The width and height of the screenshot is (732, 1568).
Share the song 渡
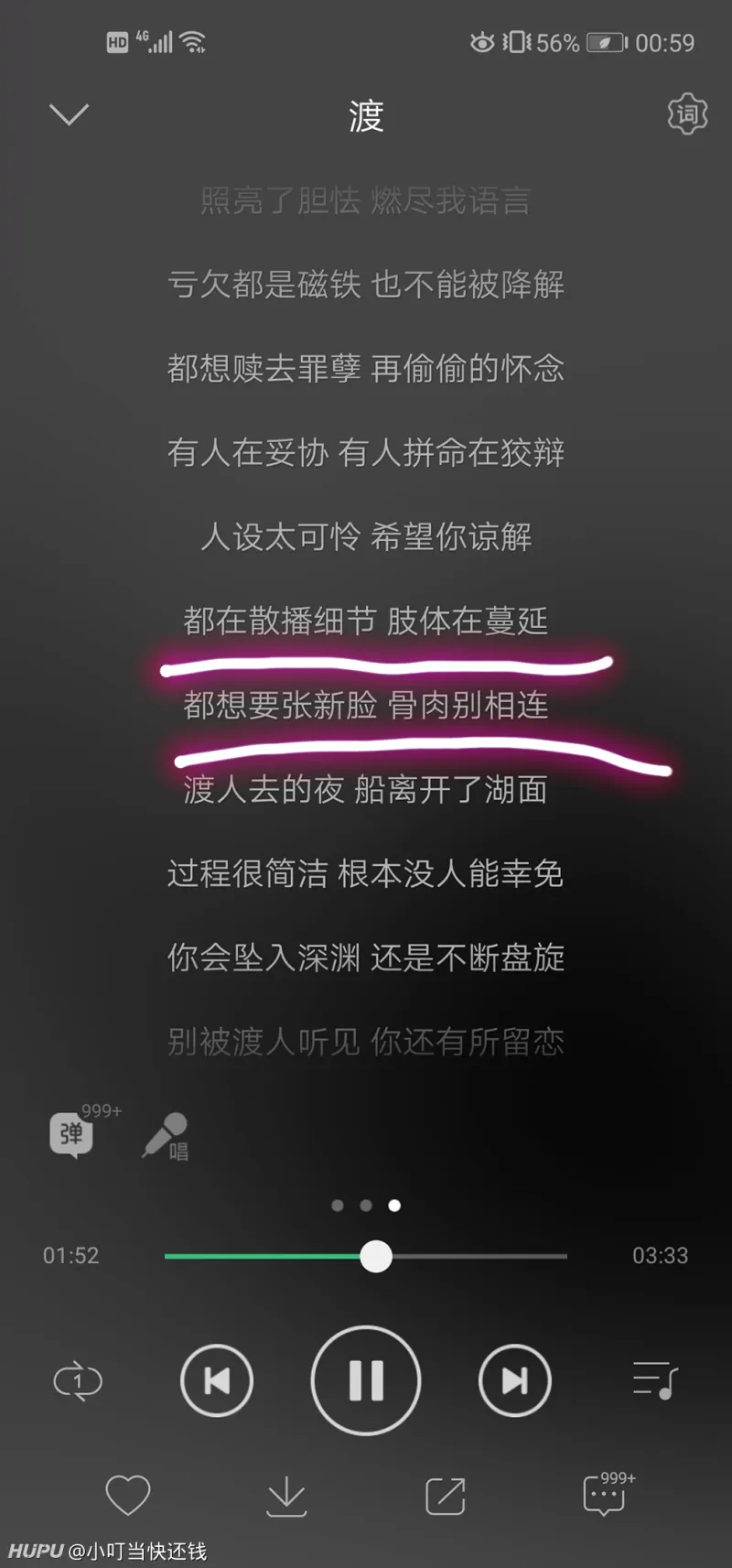tap(446, 1495)
